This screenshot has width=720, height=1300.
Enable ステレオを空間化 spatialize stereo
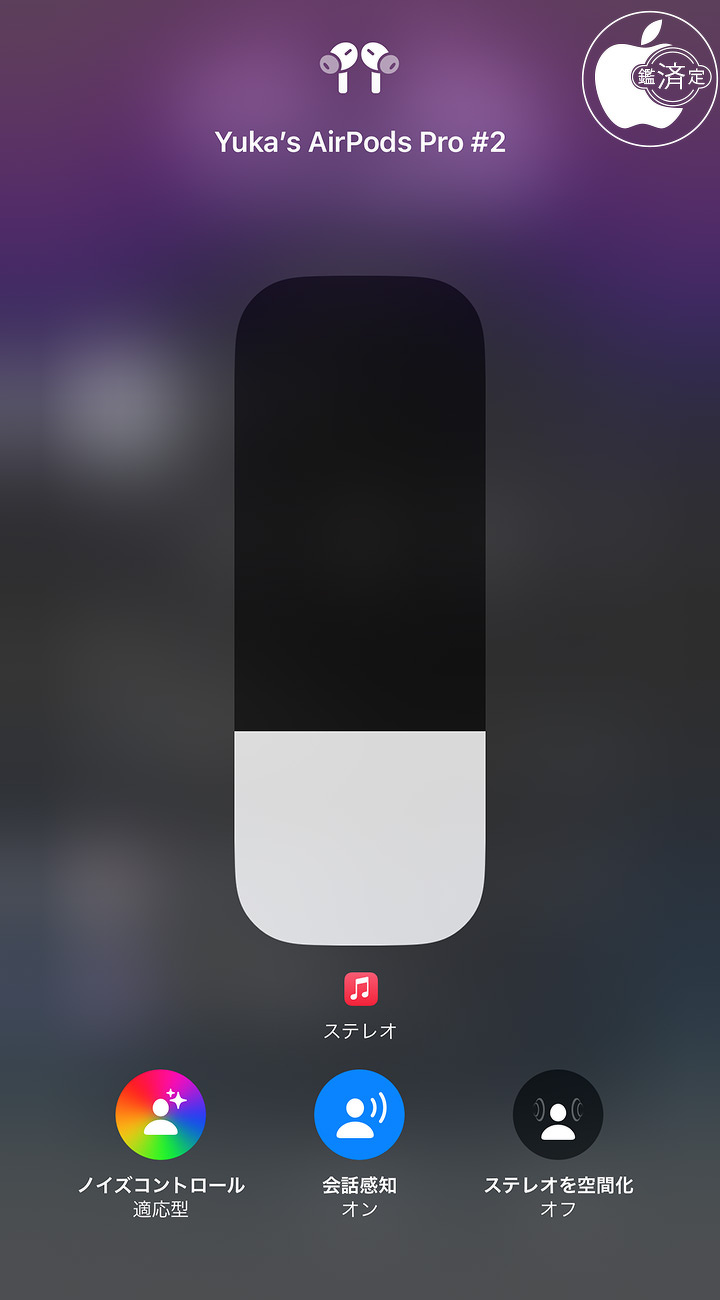pyautogui.click(x=558, y=1115)
